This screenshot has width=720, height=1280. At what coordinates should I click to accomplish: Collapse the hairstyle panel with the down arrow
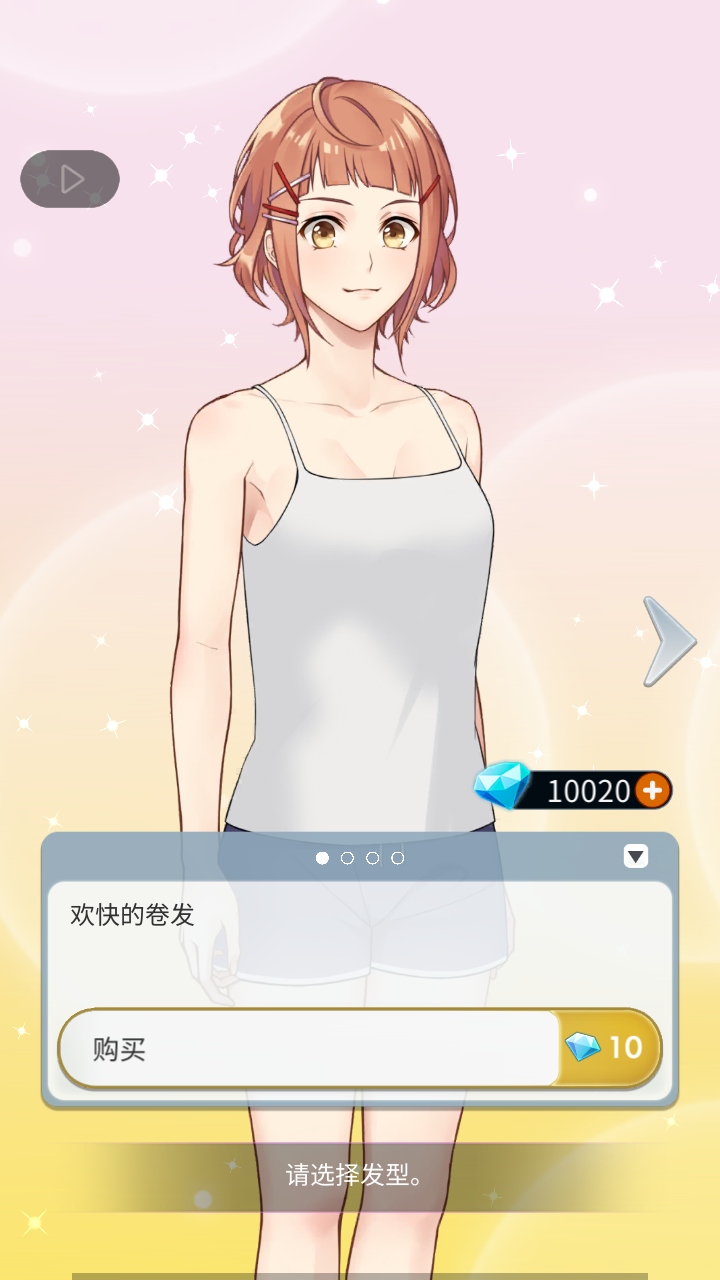[x=636, y=856]
